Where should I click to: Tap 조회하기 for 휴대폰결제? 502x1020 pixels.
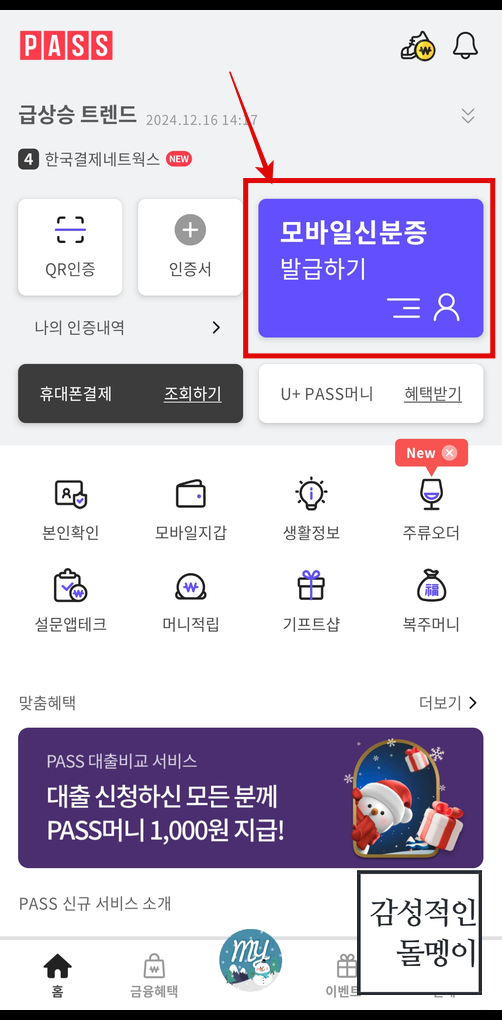192,394
